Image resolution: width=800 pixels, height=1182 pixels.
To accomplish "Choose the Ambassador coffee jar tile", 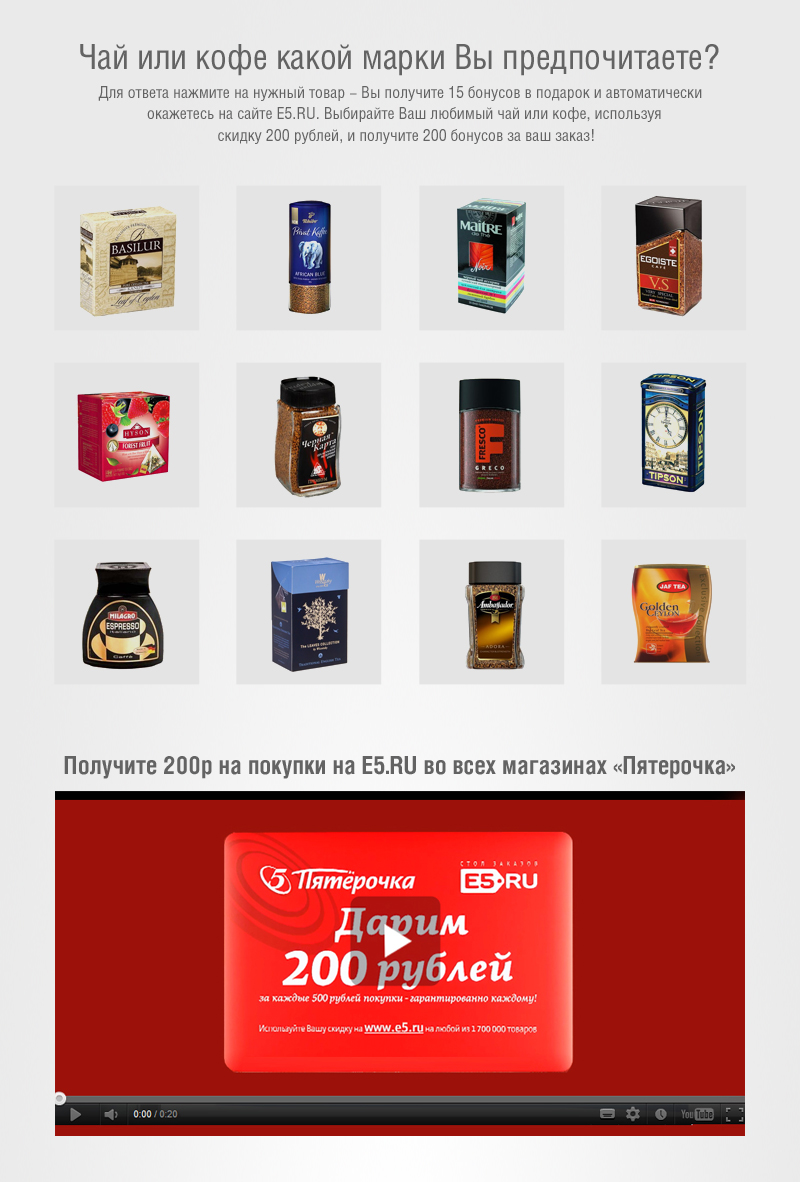I will point(491,612).
